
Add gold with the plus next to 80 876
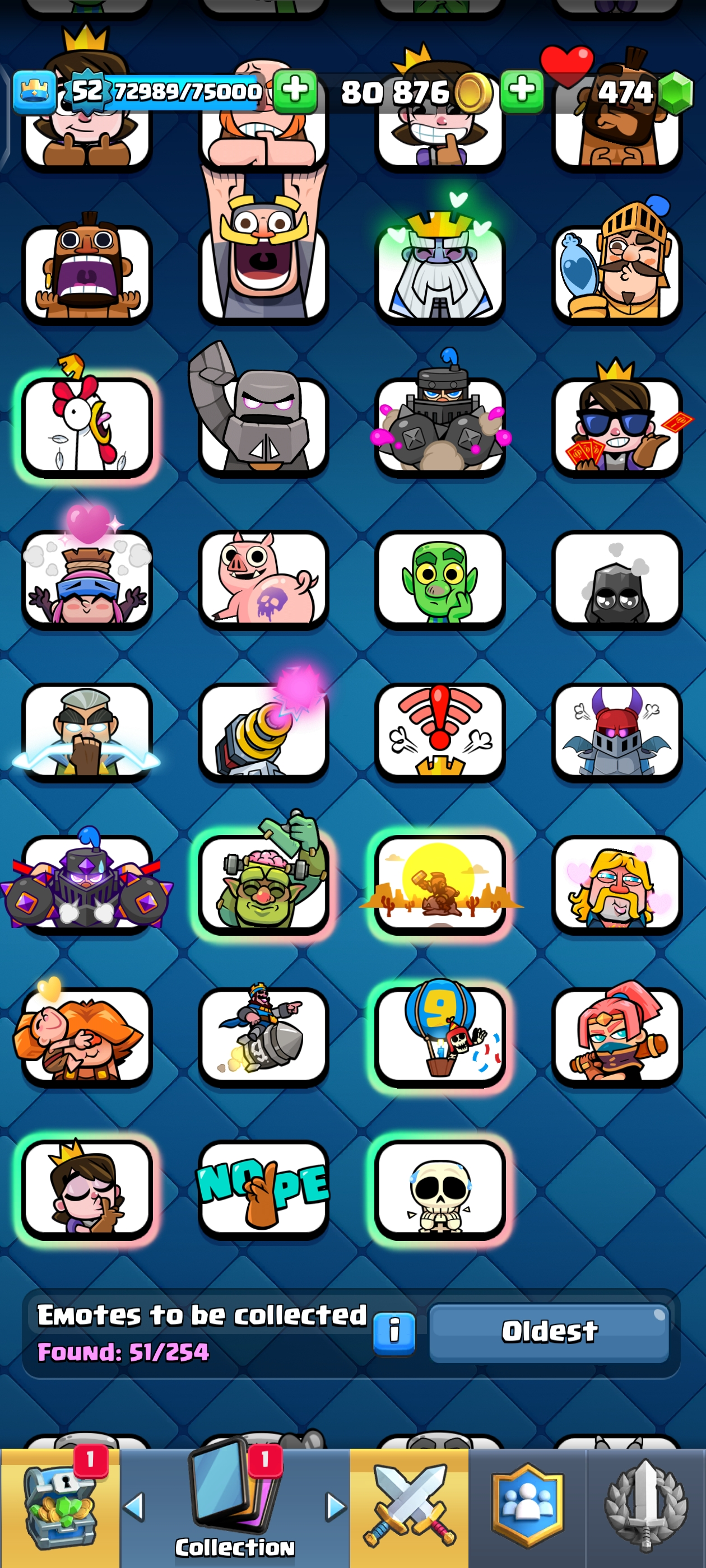pyautogui.click(x=522, y=91)
